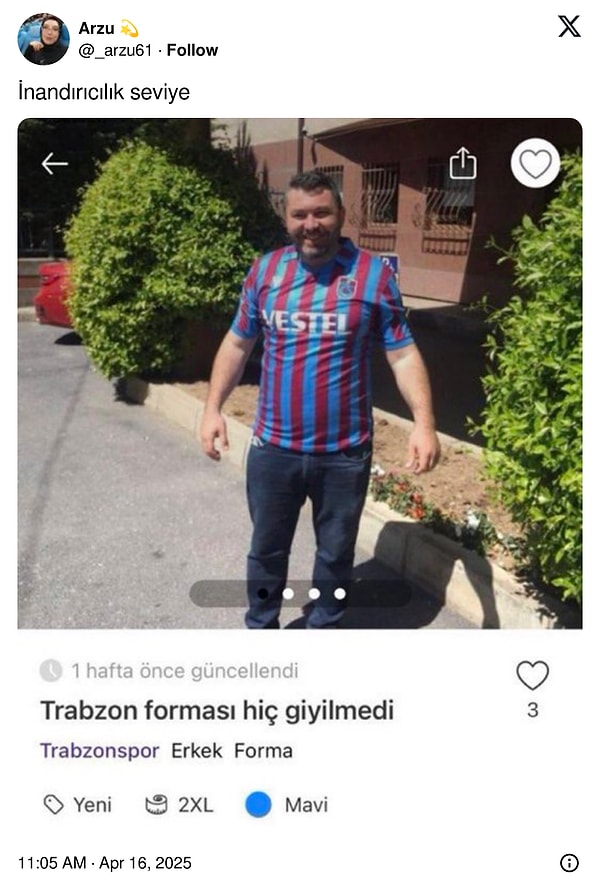Open the tweet info icon
This screenshot has width=600, height=893.
(x=569, y=863)
